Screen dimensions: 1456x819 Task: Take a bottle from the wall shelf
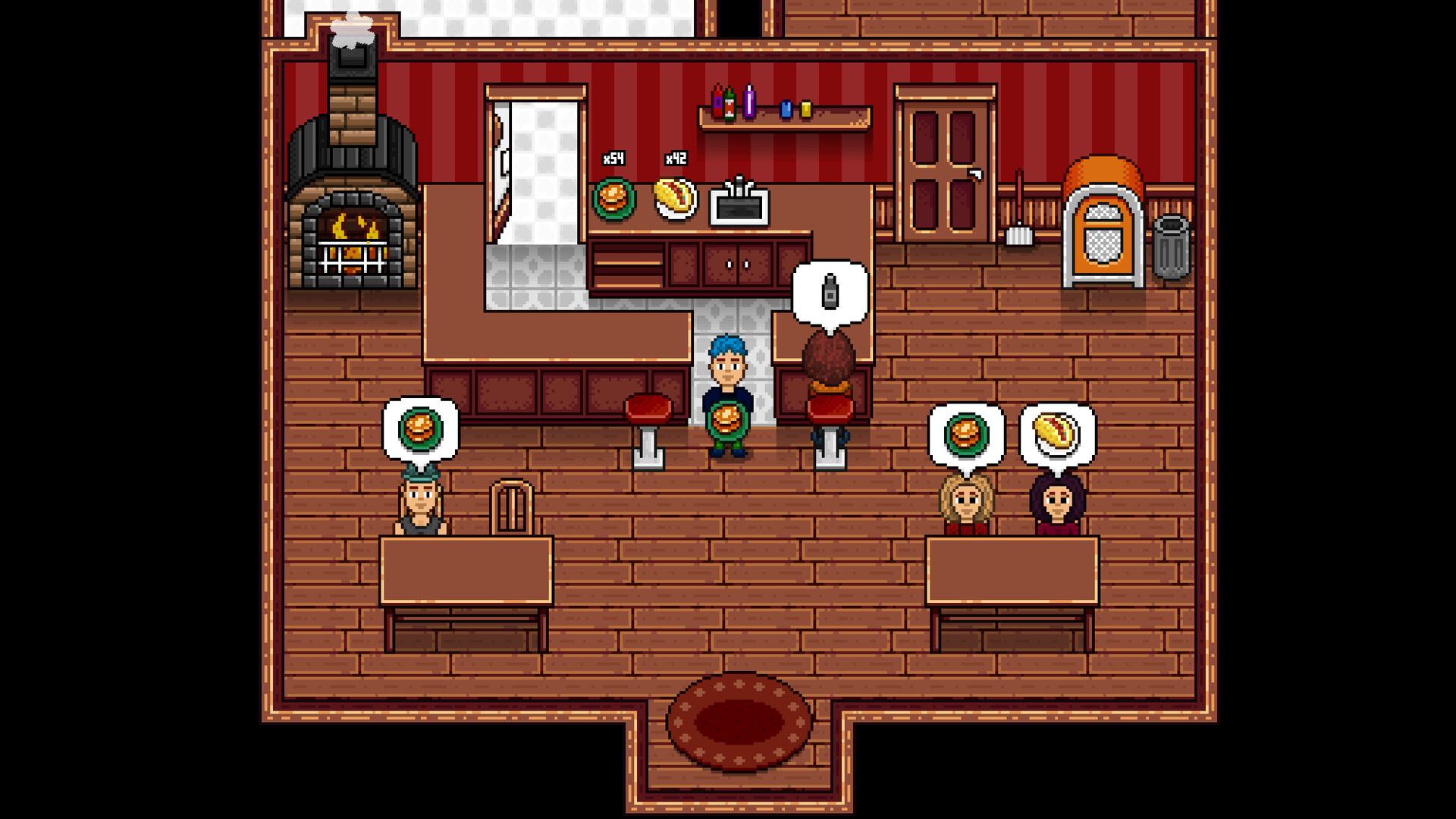pyautogui.click(x=748, y=102)
